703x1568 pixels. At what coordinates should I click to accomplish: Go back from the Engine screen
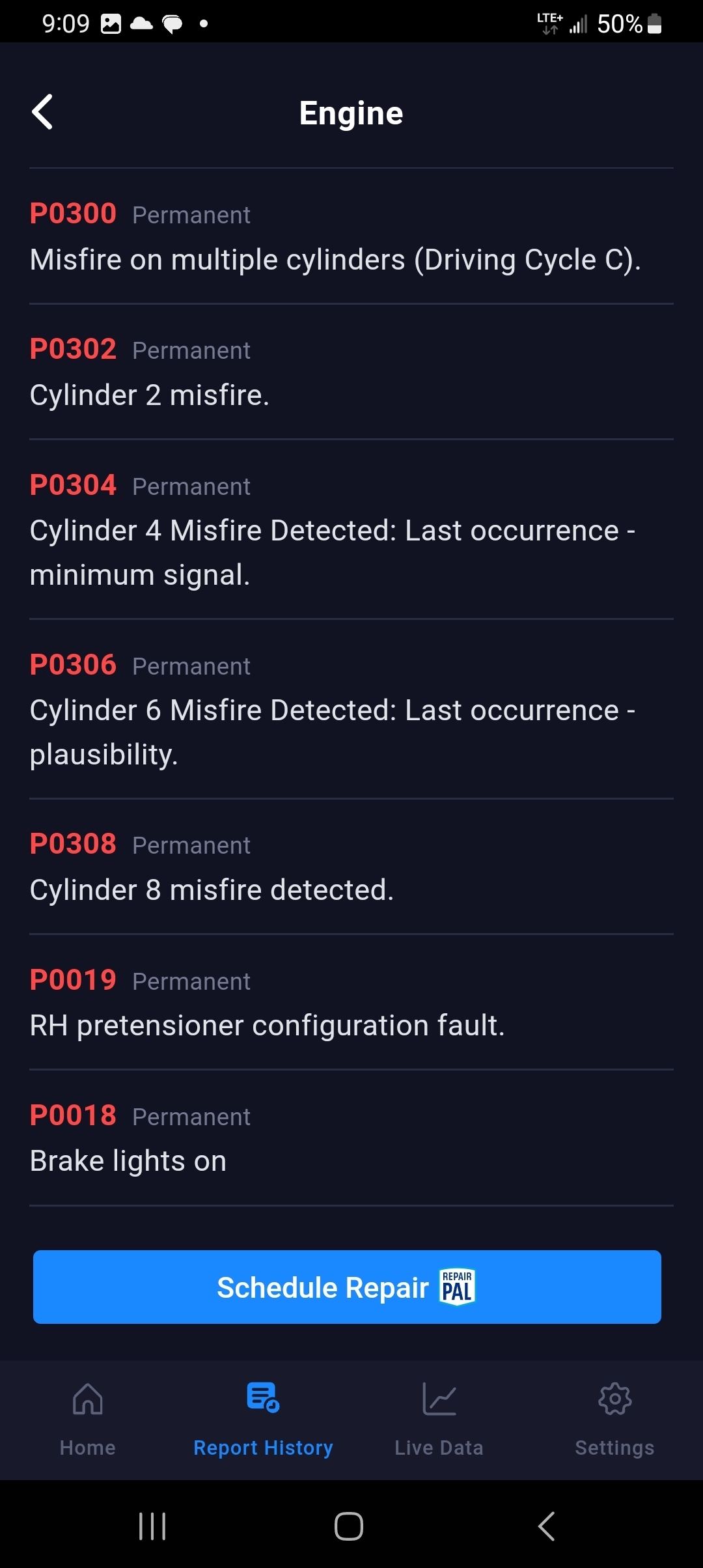click(43, 112)
